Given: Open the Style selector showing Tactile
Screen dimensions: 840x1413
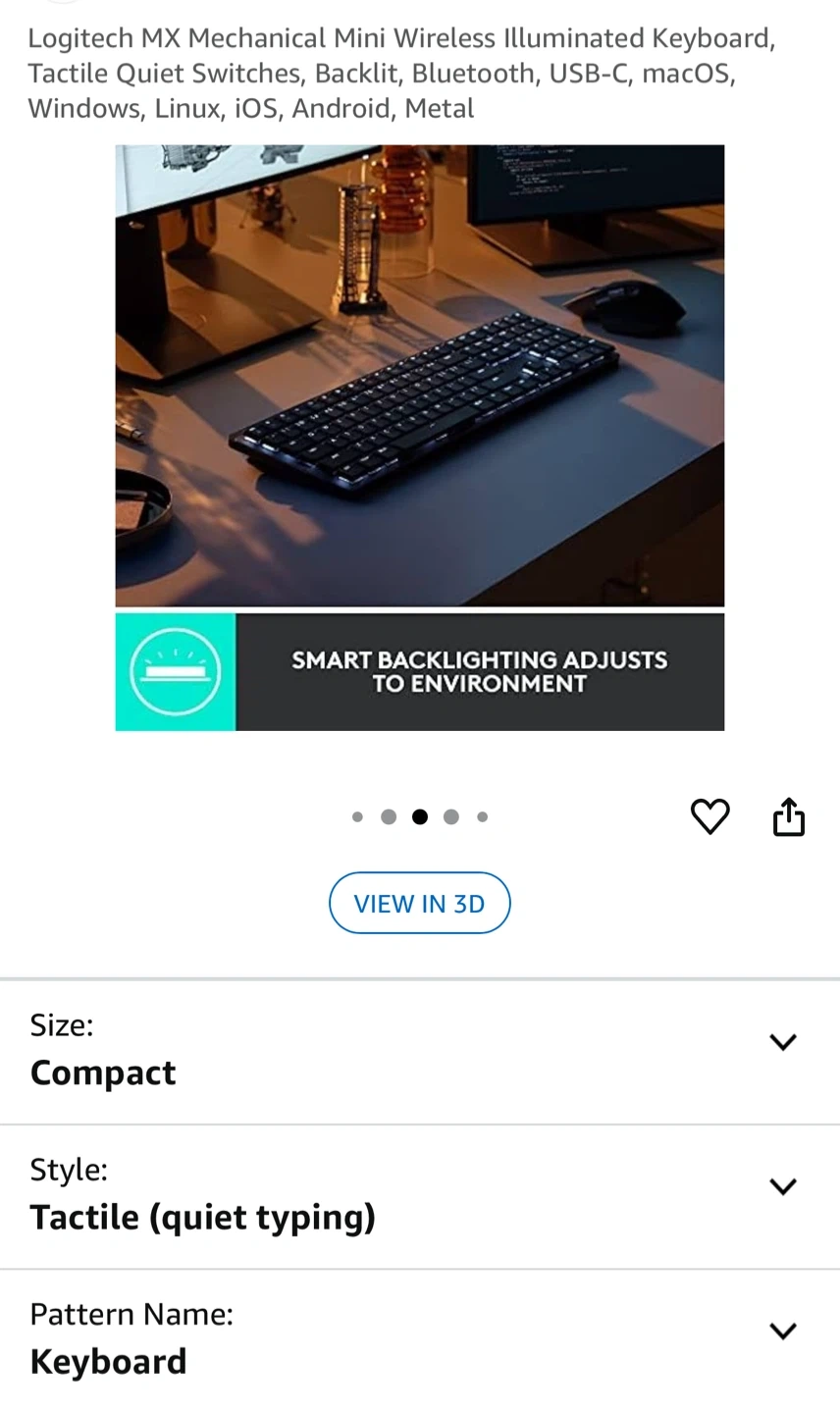Looking at the screenshot, I should click(420, 1197).
